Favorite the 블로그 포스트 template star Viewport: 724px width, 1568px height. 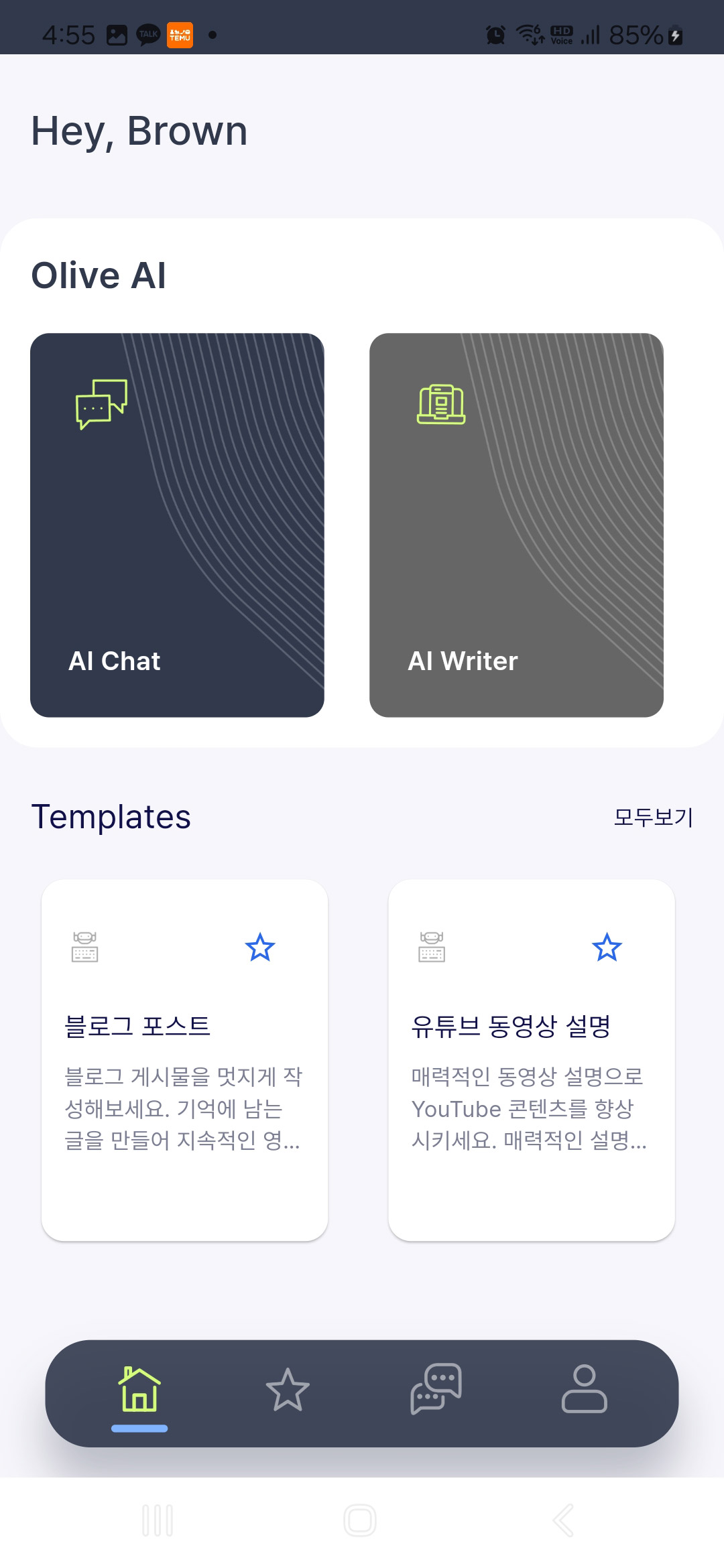(x=260, y=948)
